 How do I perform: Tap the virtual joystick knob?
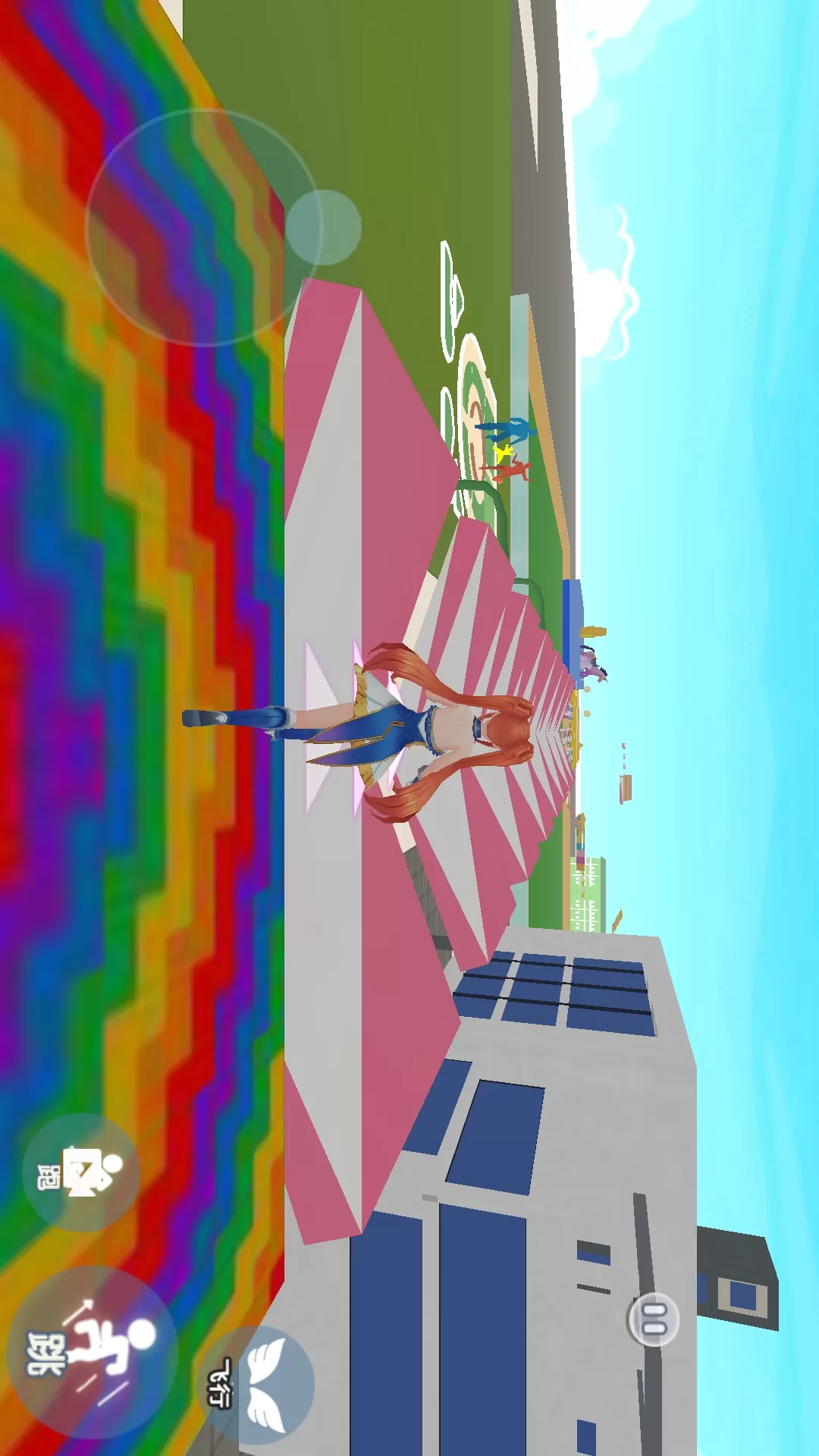pos(324,227)
